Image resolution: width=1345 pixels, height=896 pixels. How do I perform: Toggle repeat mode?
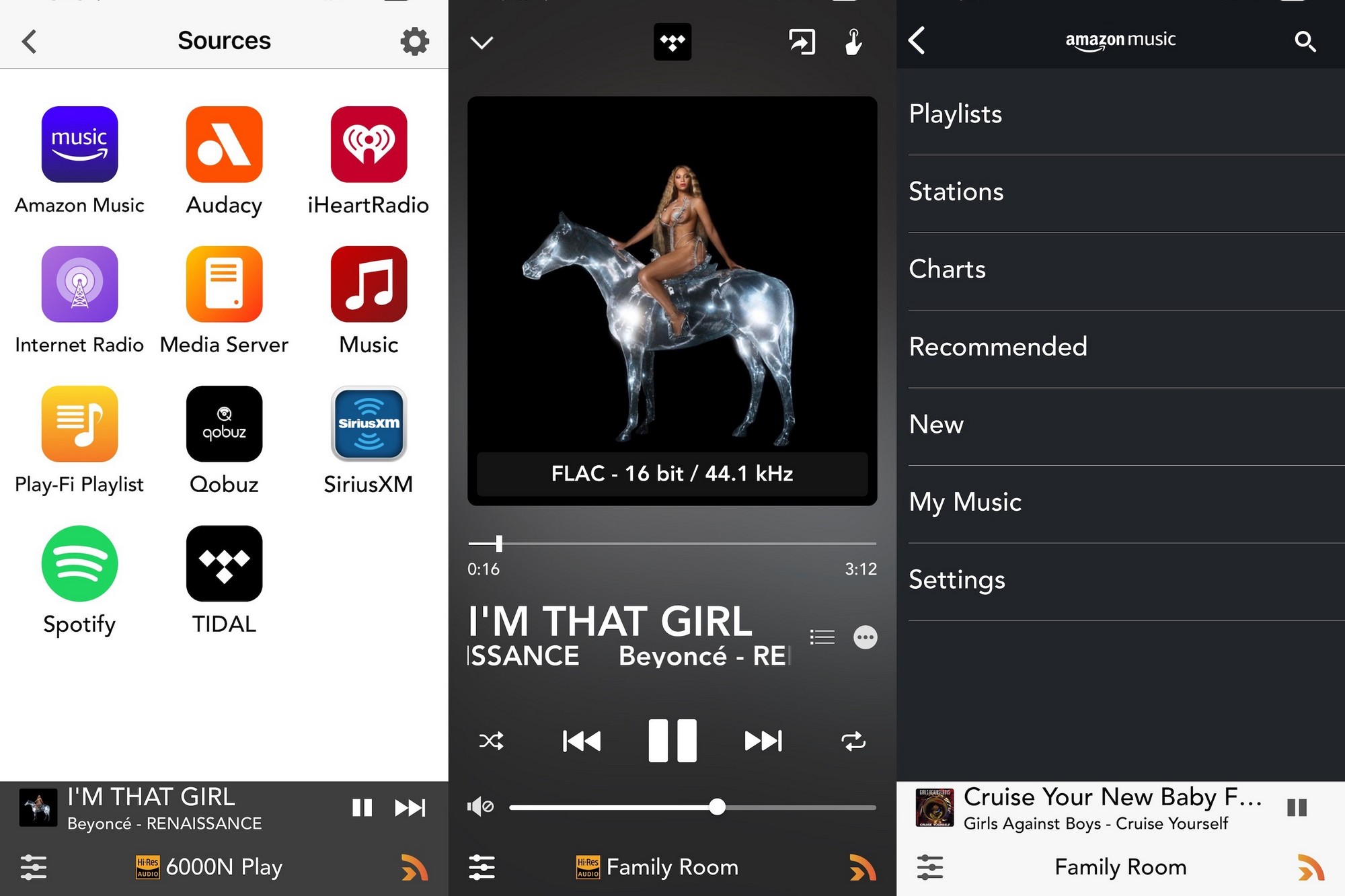click(853, 741)
